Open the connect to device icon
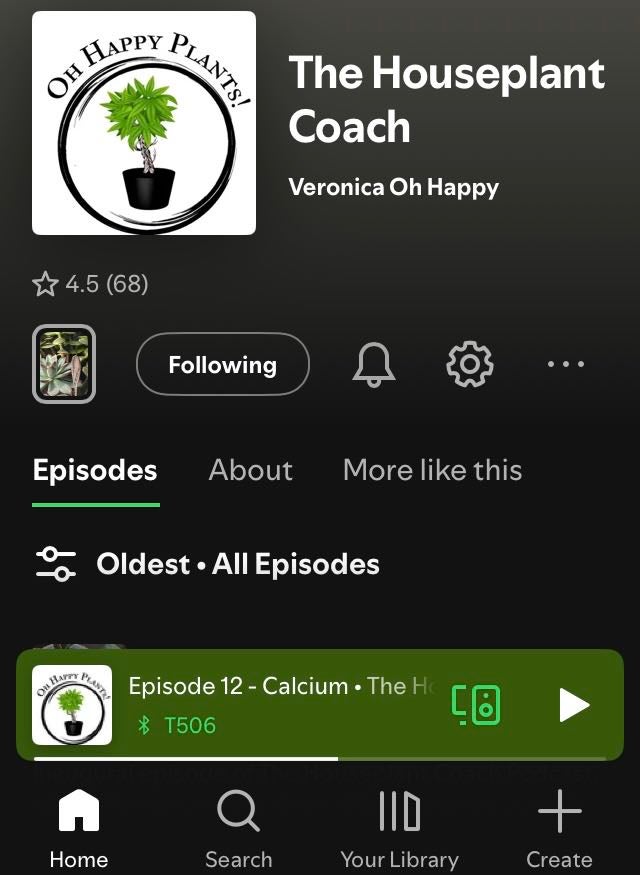The width and height of the screenshot is (640, 875). tap(477, 705)
